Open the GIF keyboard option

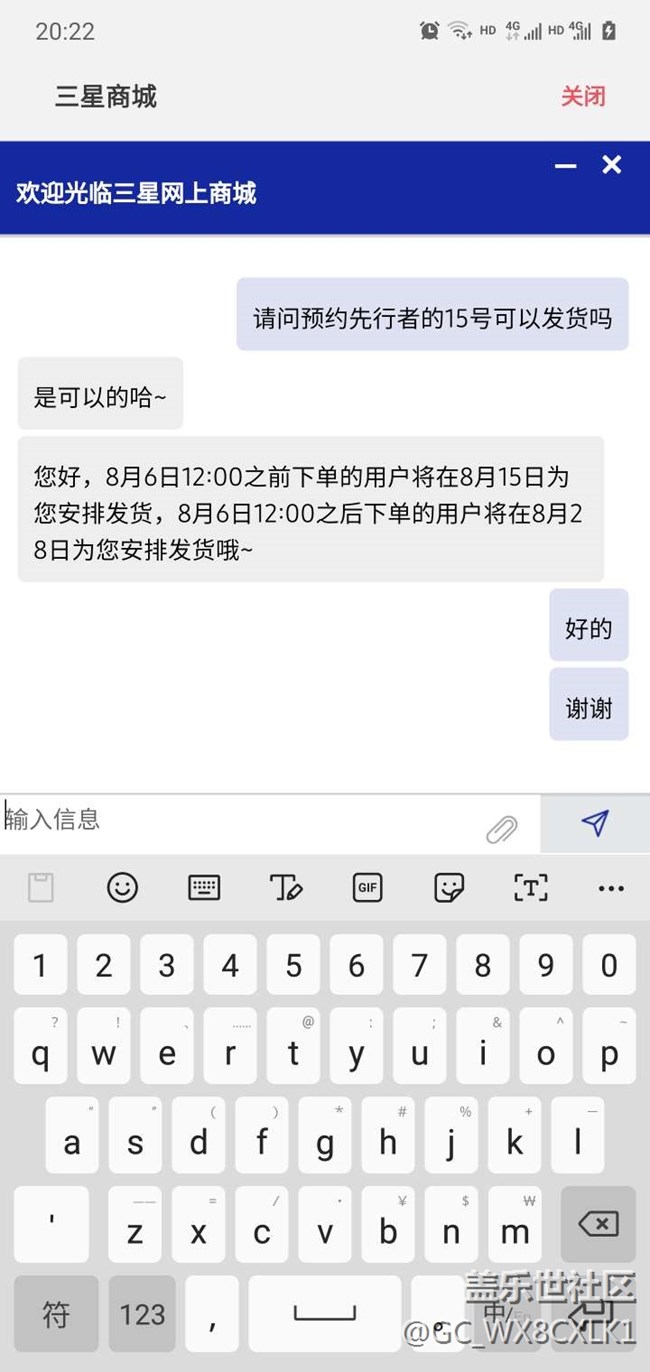(367, 887)
